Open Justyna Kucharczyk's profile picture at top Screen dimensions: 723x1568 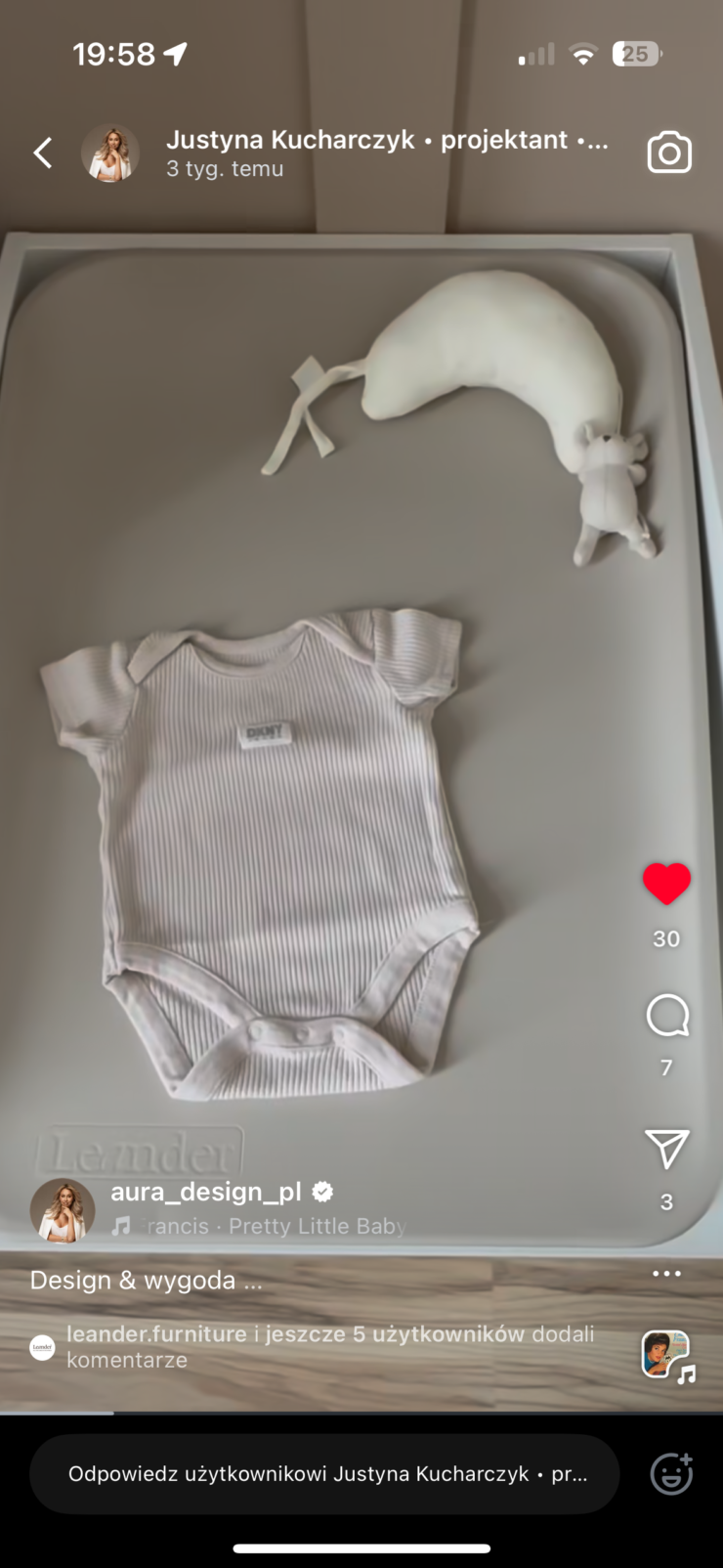point(109,153)
